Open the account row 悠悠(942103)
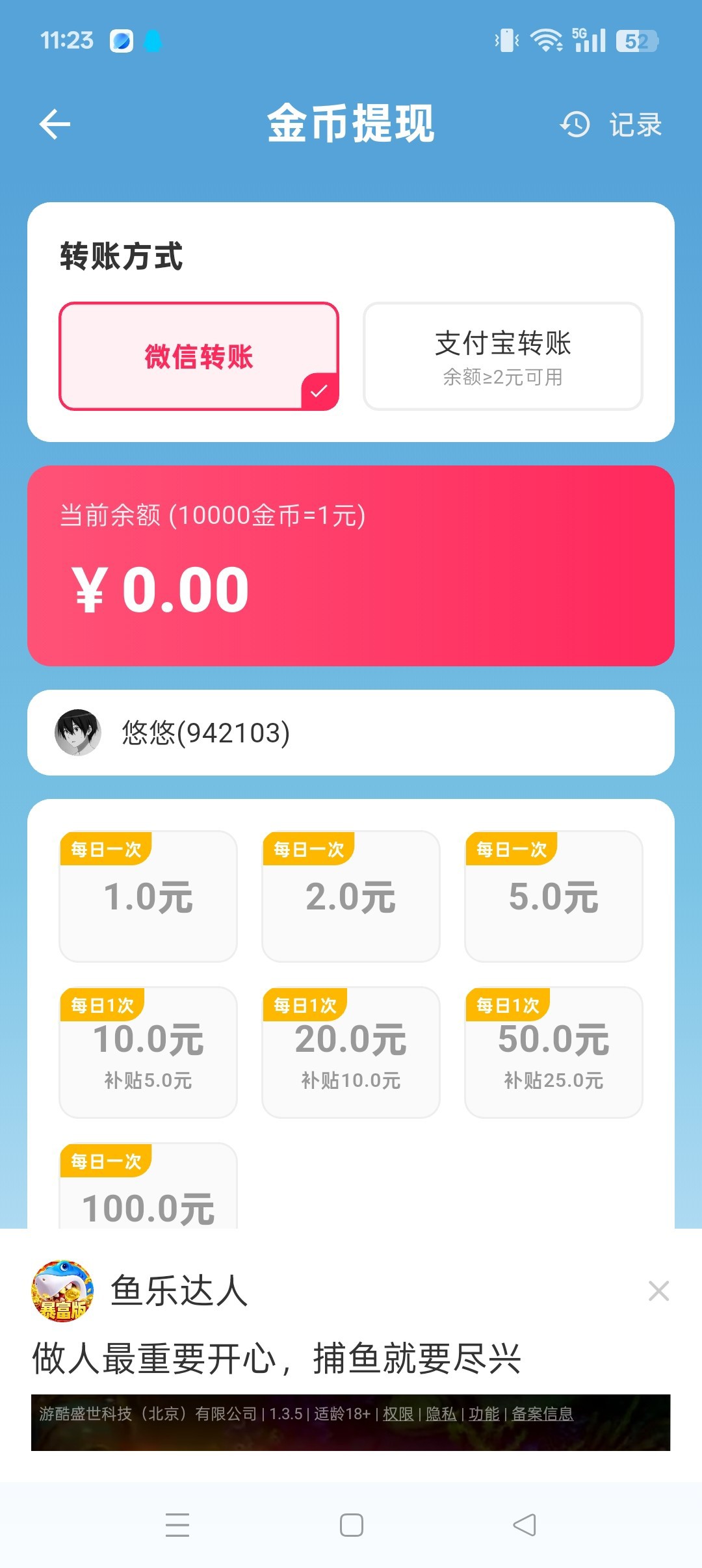This screenshot has height=1568, width=702. [351, 733]
